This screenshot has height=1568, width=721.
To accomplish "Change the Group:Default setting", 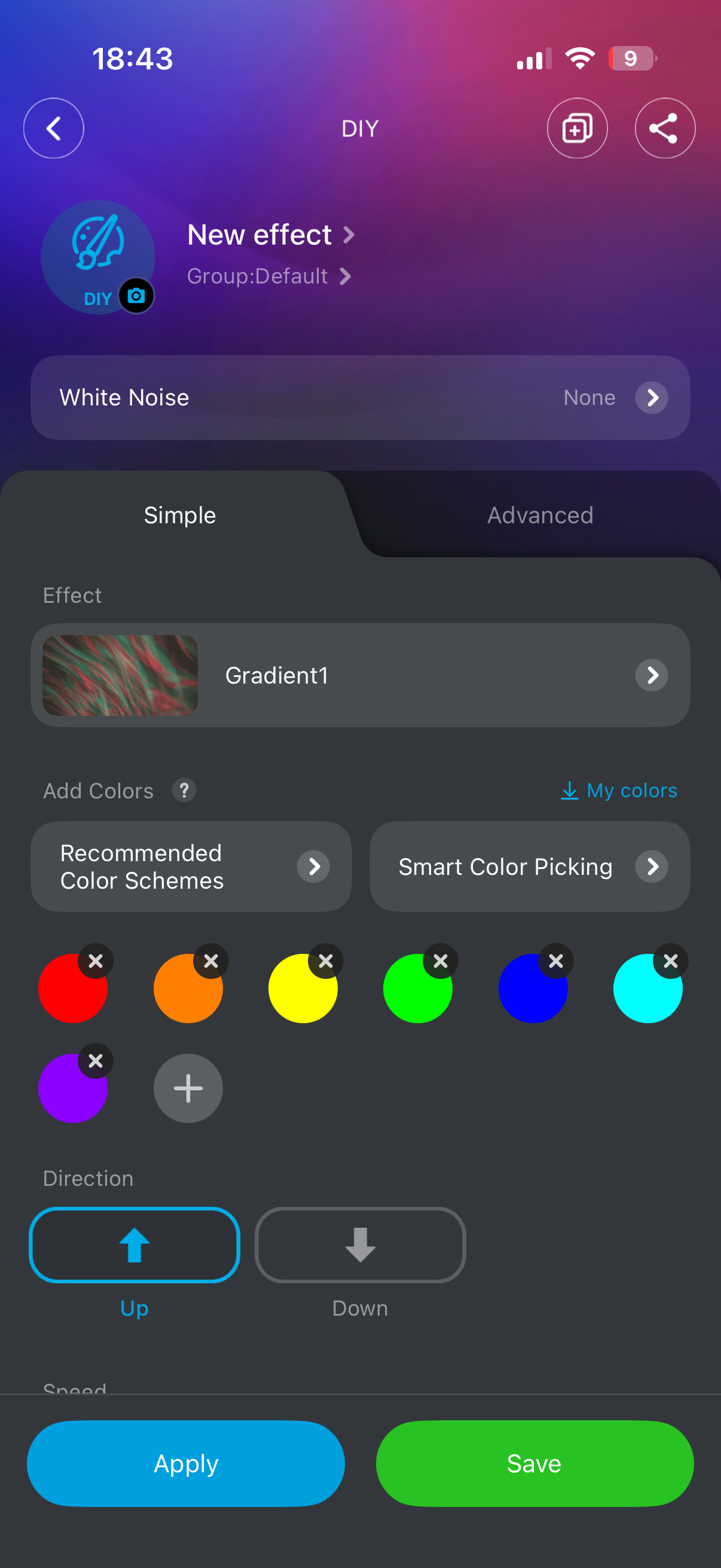I will pyautogui.click(x=268, y=276).
